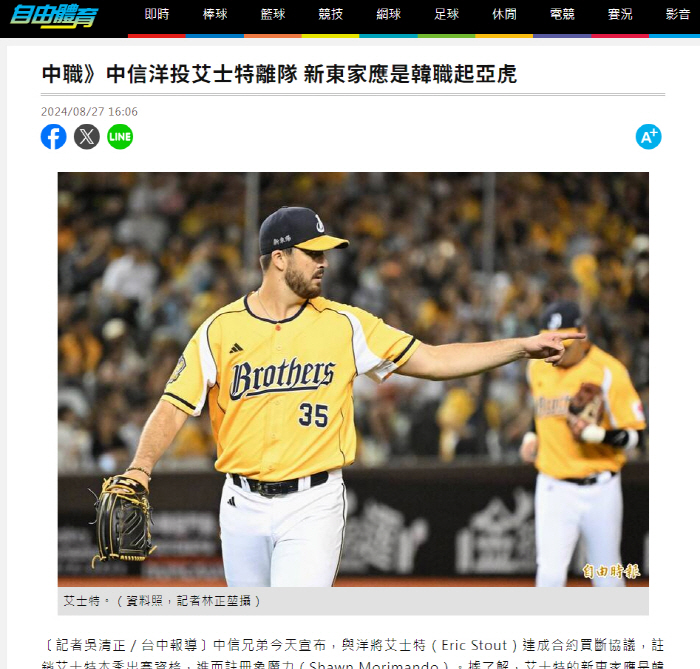Open the 籃球 section
Image resolution: width=700 pixels, height=669 pixels.
[x=273, y=15]
